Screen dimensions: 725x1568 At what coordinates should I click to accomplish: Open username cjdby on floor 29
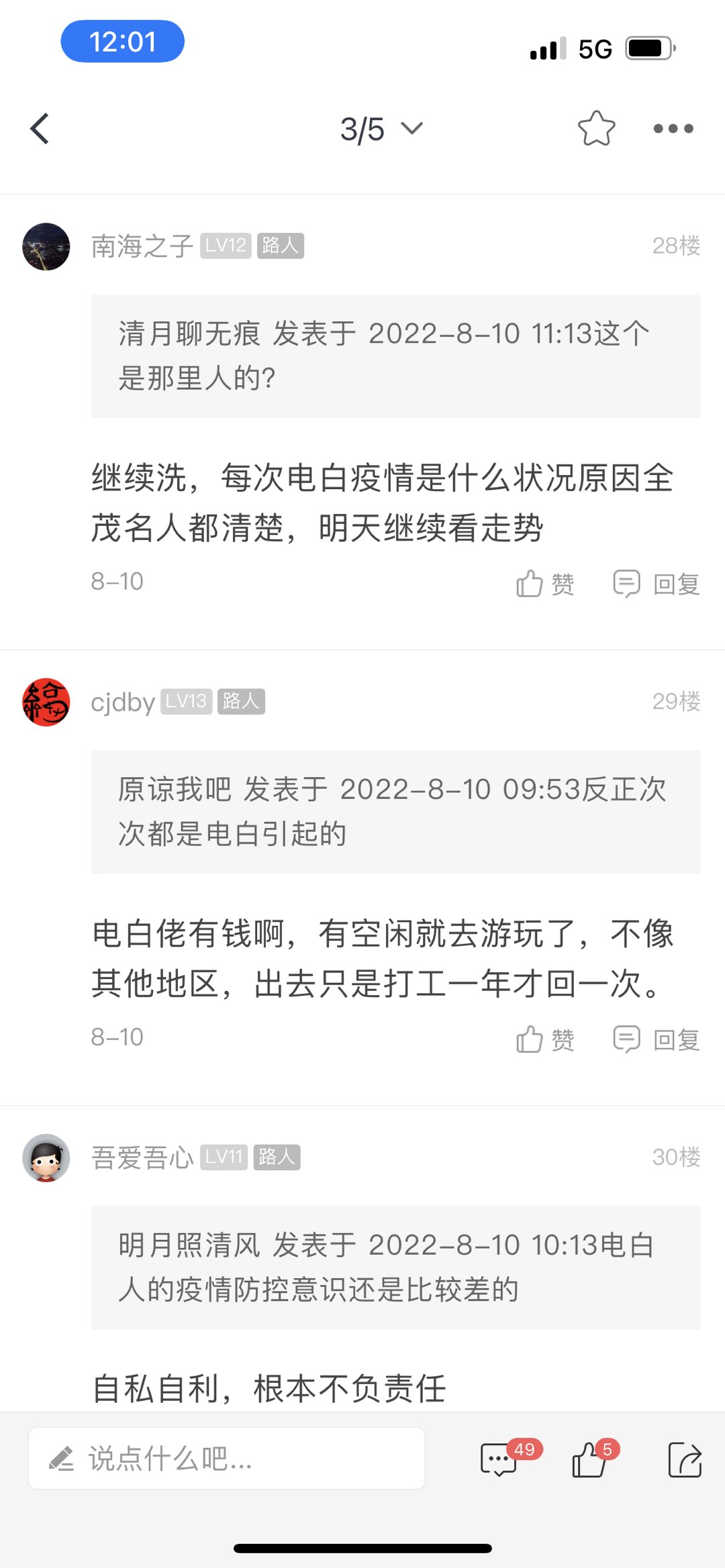pyautogui.click(x=123, y=702)
